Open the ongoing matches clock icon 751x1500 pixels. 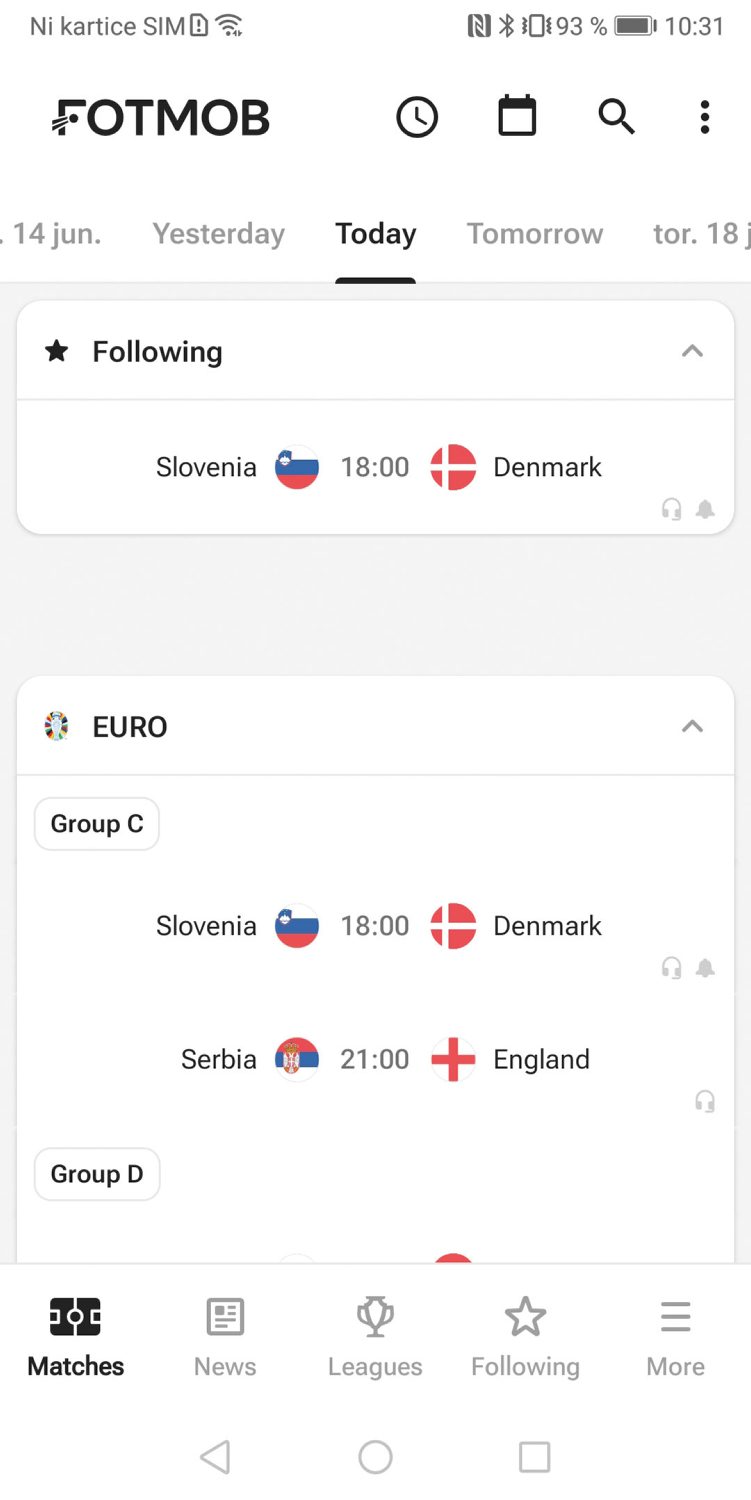tap(417, 118)
